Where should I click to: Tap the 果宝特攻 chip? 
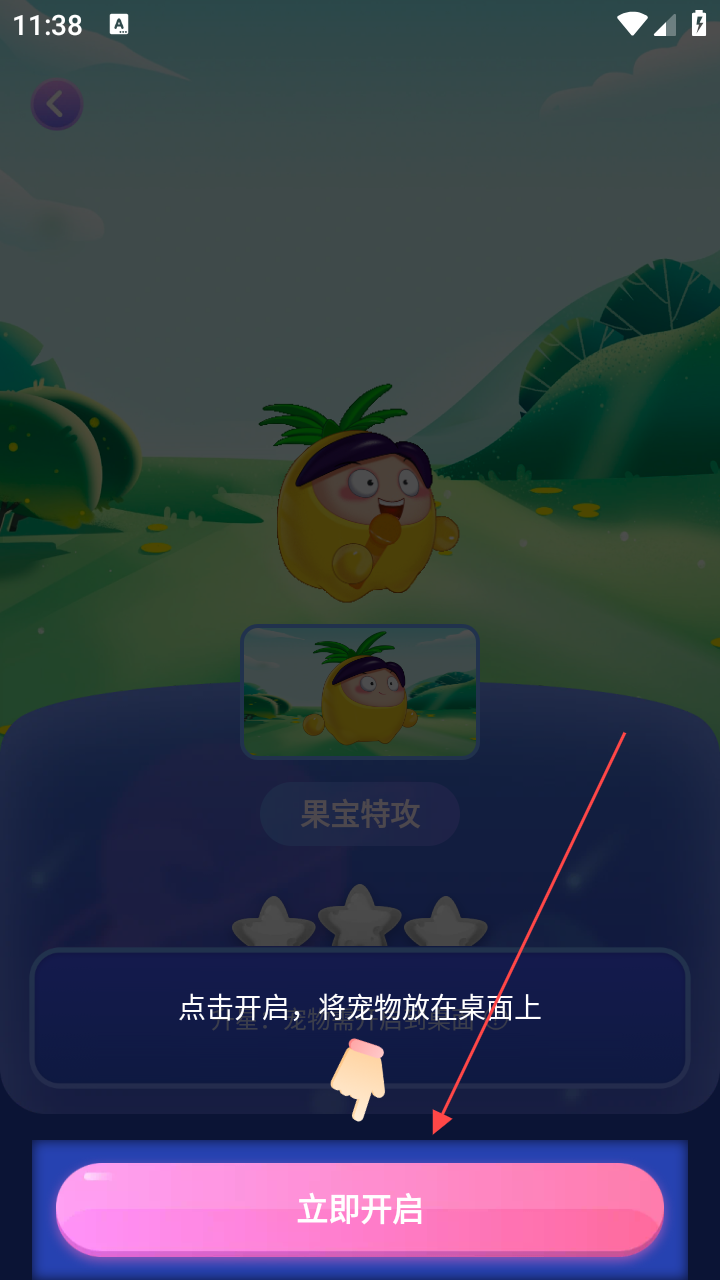360,814
